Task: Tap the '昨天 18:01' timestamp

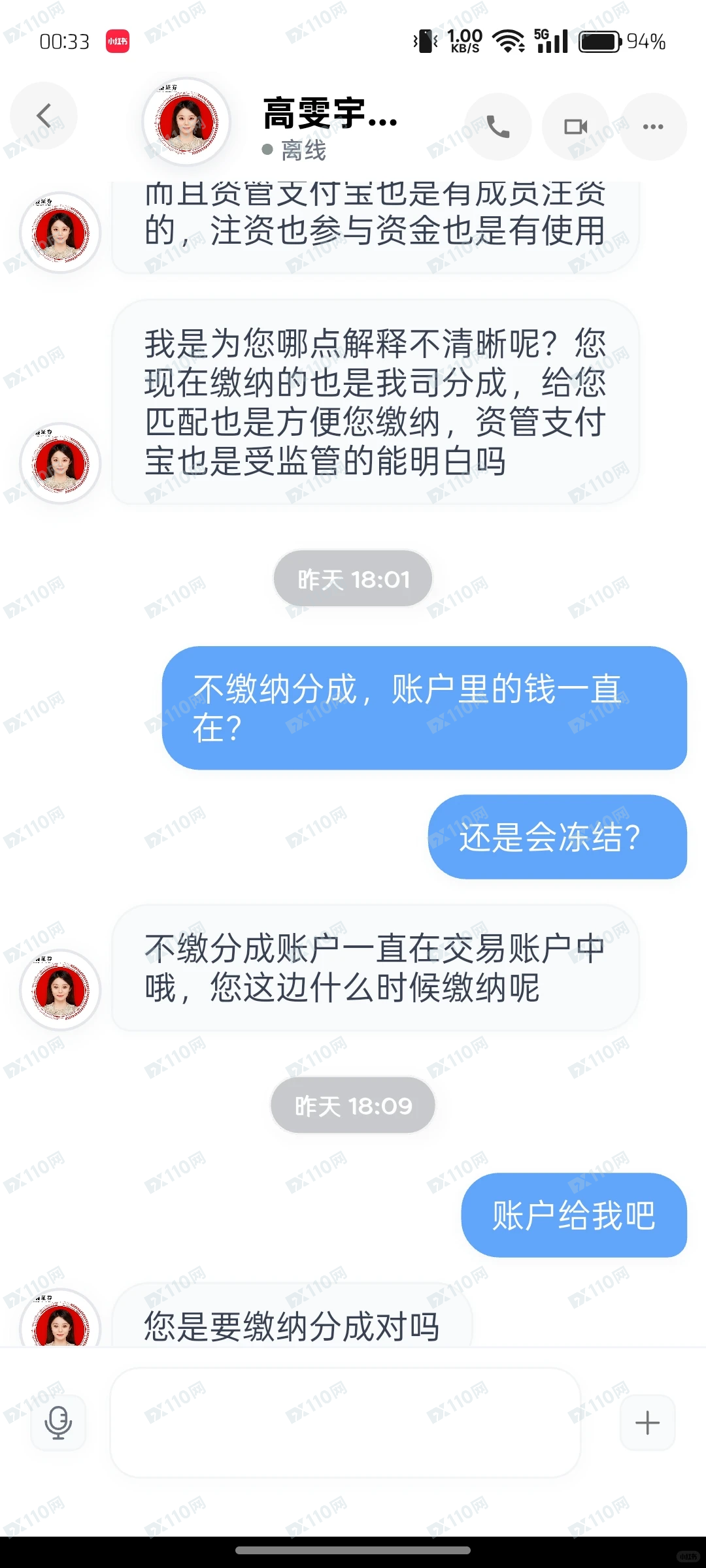Action: [x=352, y=578]
